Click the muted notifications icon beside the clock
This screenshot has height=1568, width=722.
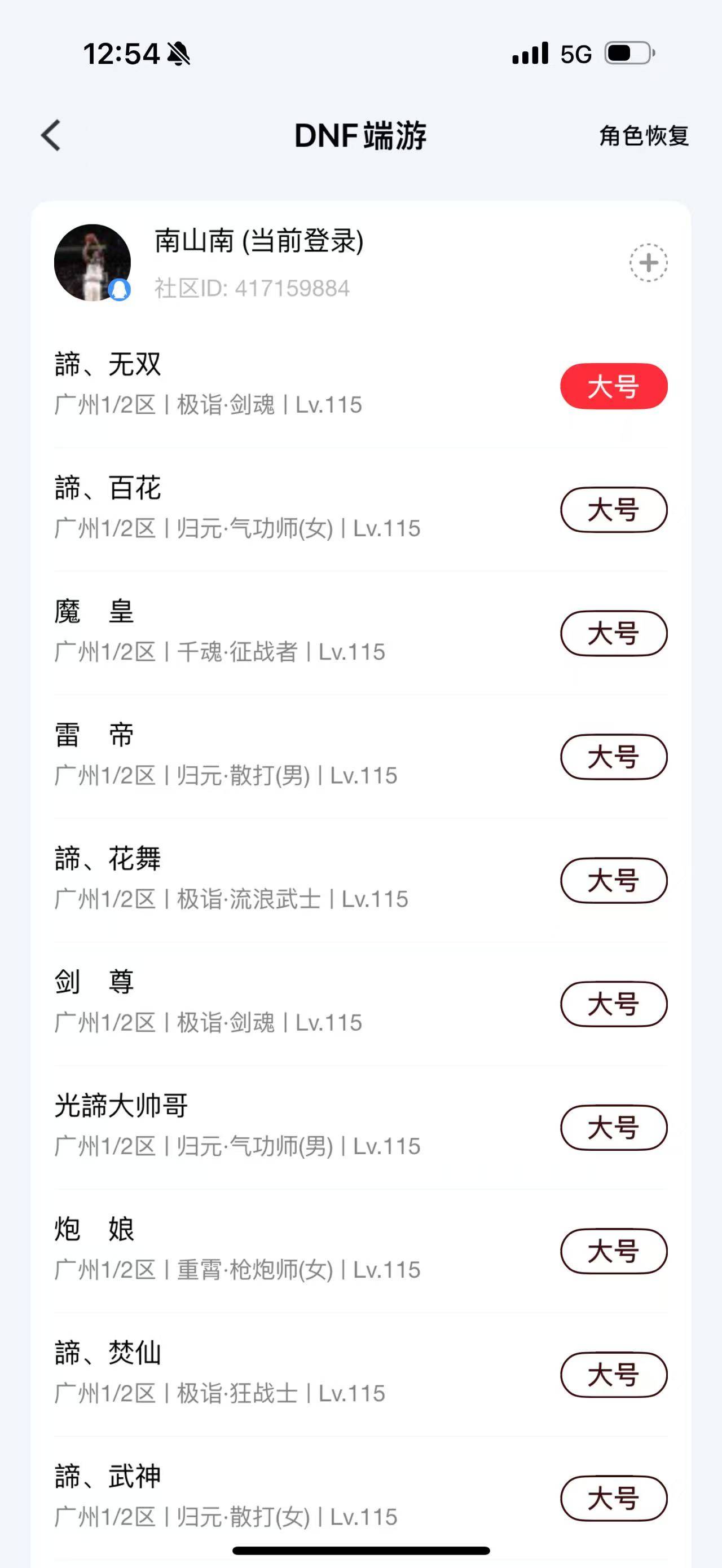click(x=179, y=55)
